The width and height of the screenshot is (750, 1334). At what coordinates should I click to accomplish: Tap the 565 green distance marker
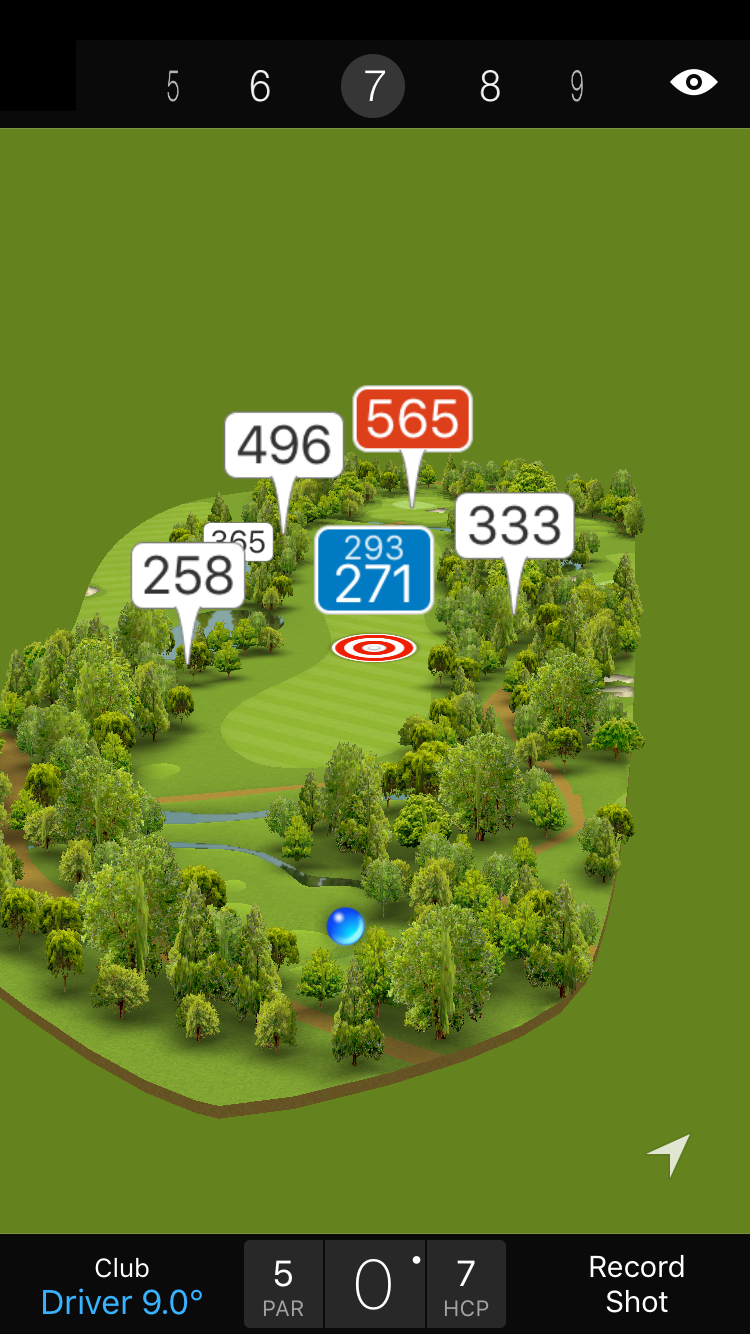(x=412, y=418)
